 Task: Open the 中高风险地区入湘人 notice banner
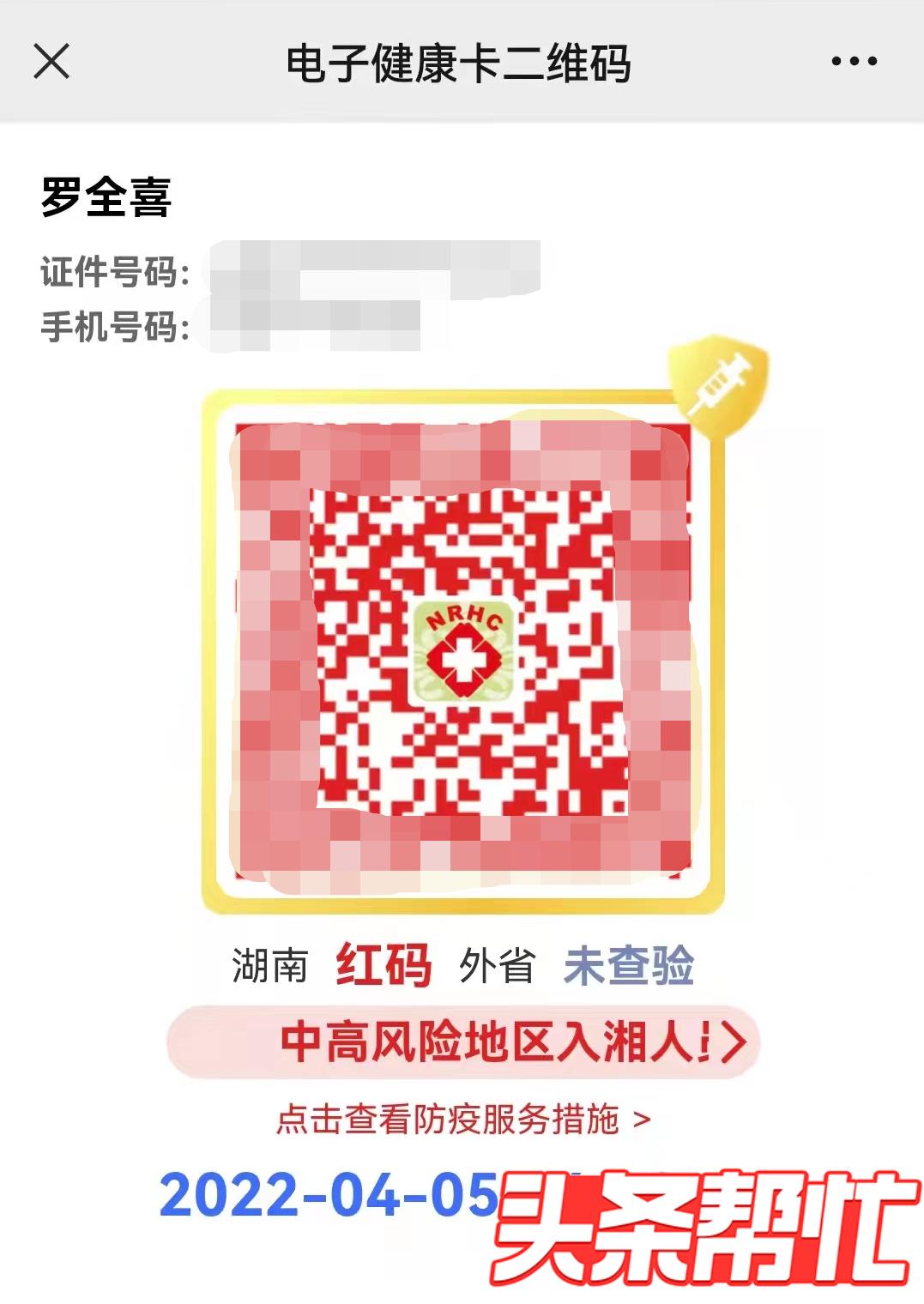pyautogui.click(x=464, y=1042)
